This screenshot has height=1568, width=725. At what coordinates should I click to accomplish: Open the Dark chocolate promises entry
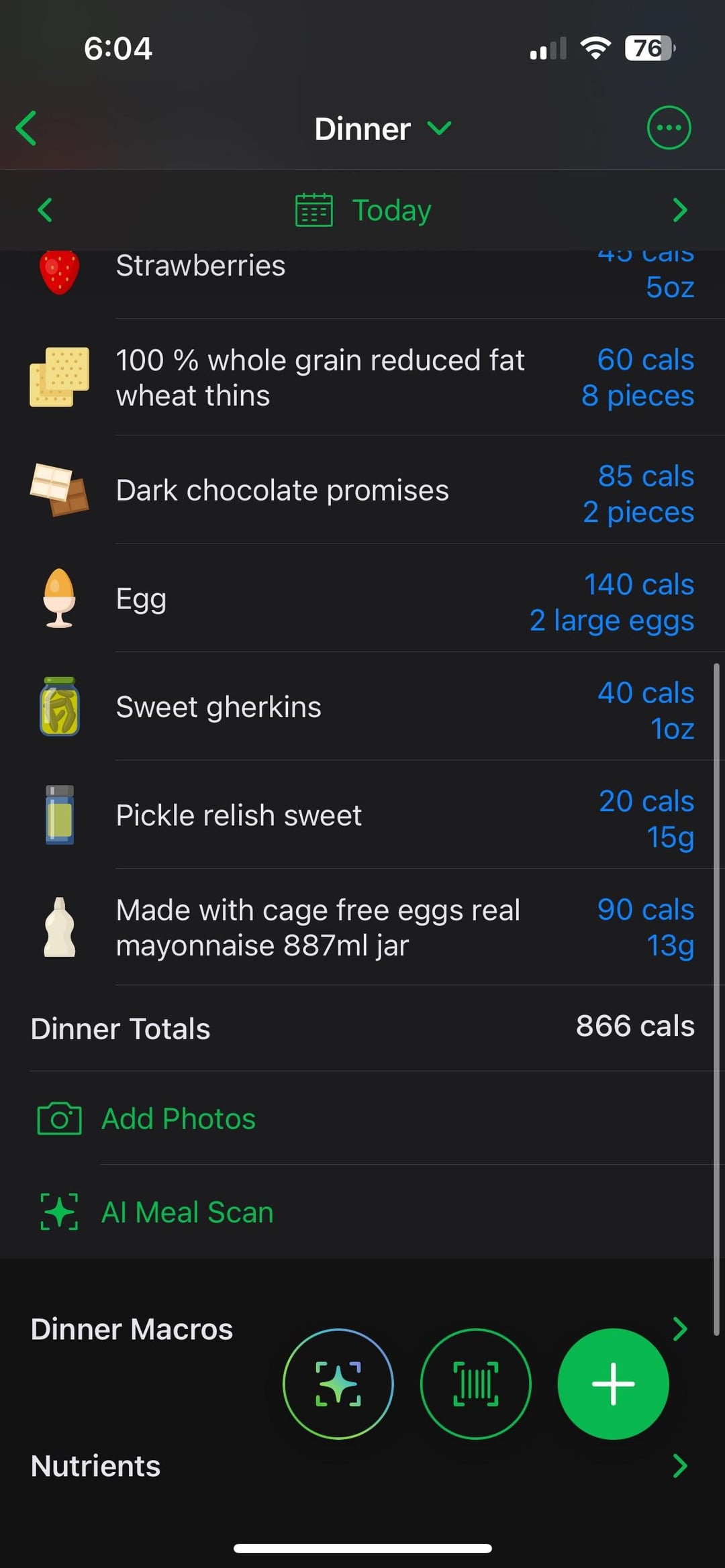(362, 490)
